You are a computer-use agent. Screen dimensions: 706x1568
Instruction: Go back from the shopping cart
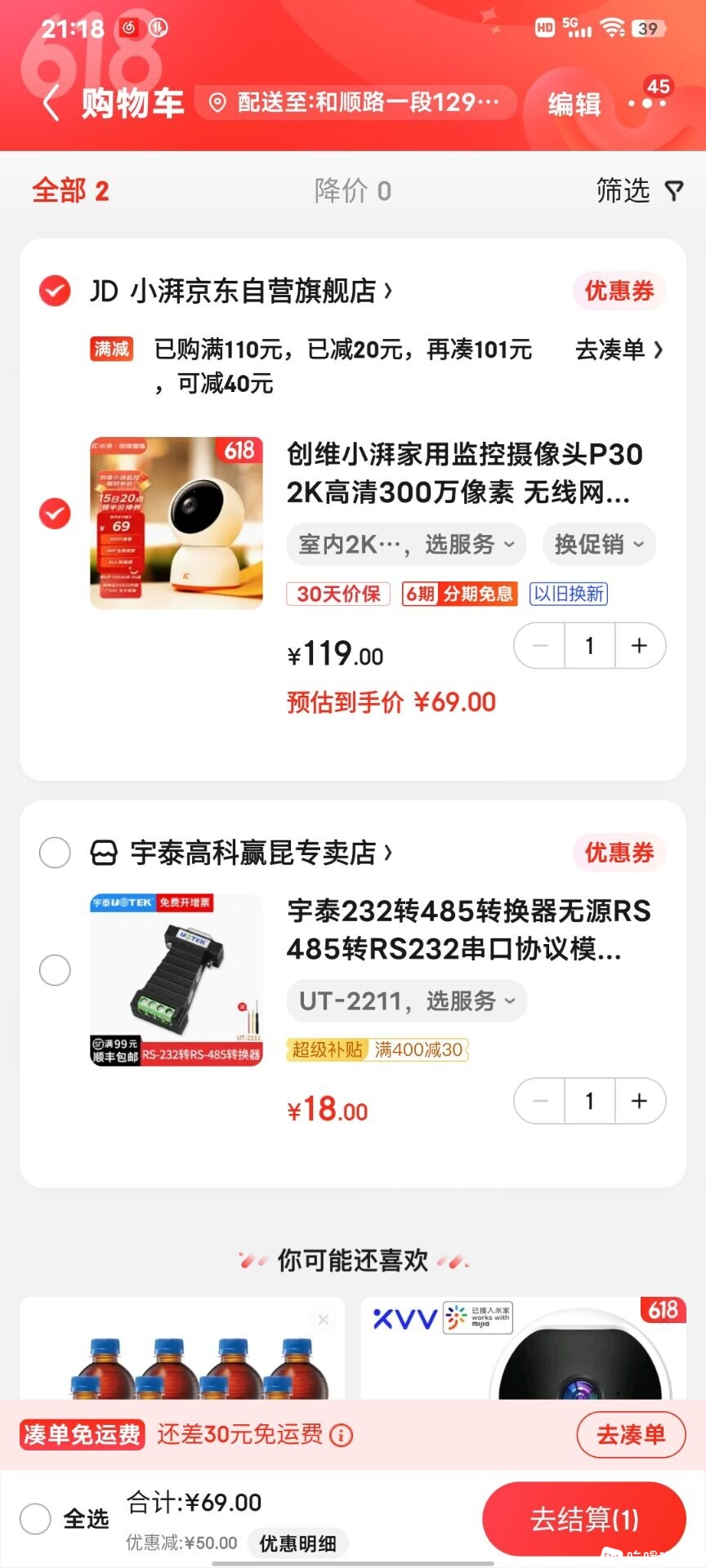(51, 104)
